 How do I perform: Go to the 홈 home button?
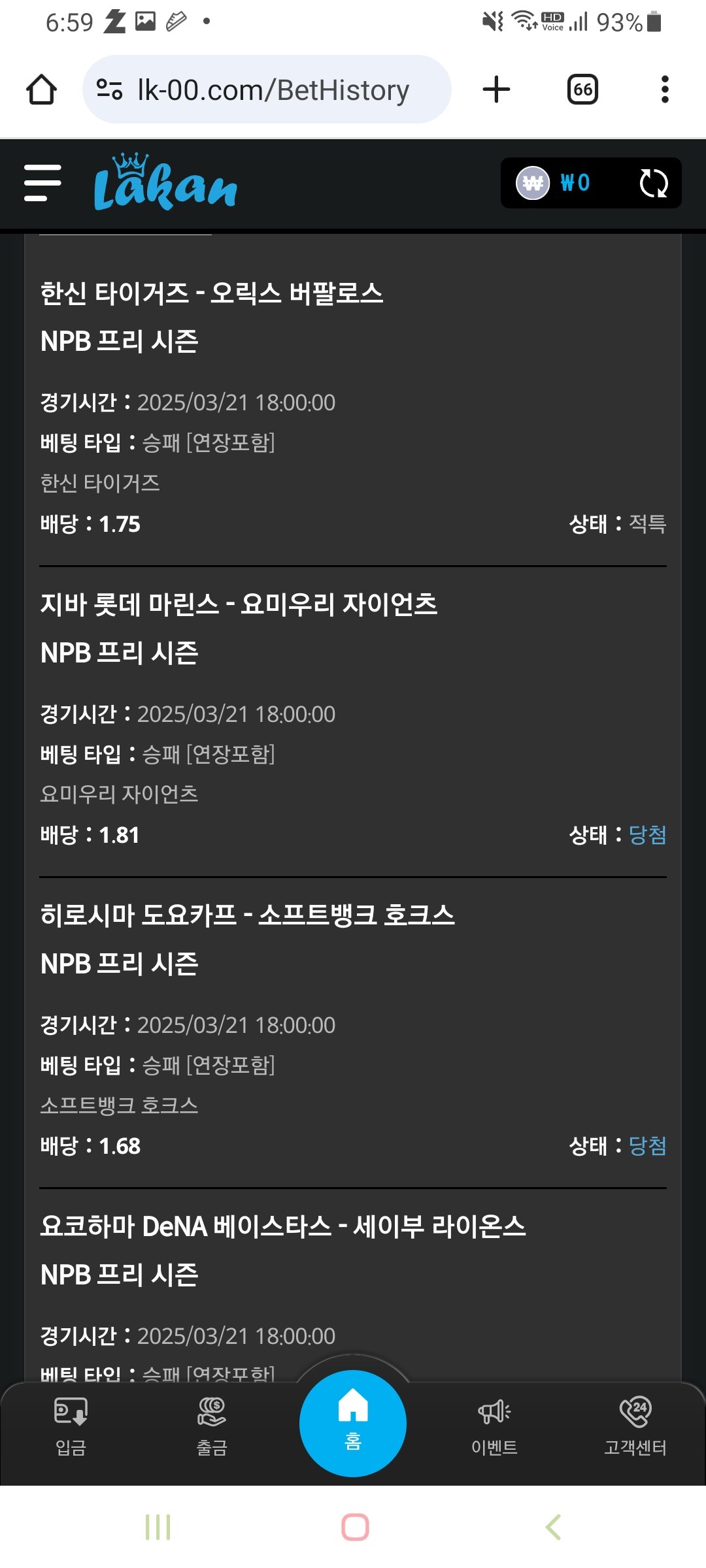coord(353,1423)
